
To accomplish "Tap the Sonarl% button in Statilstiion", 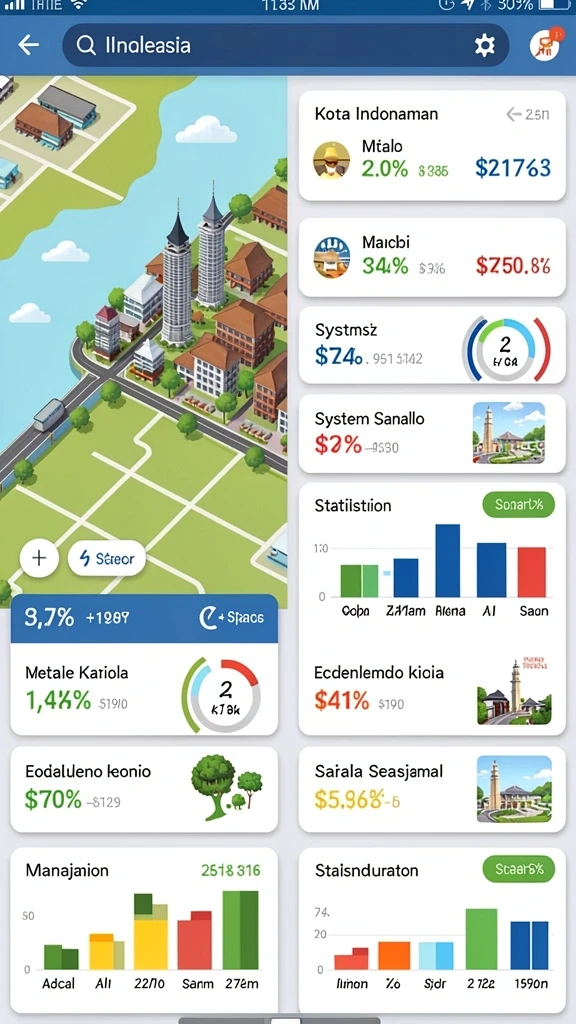I will [x=518, y=505].
